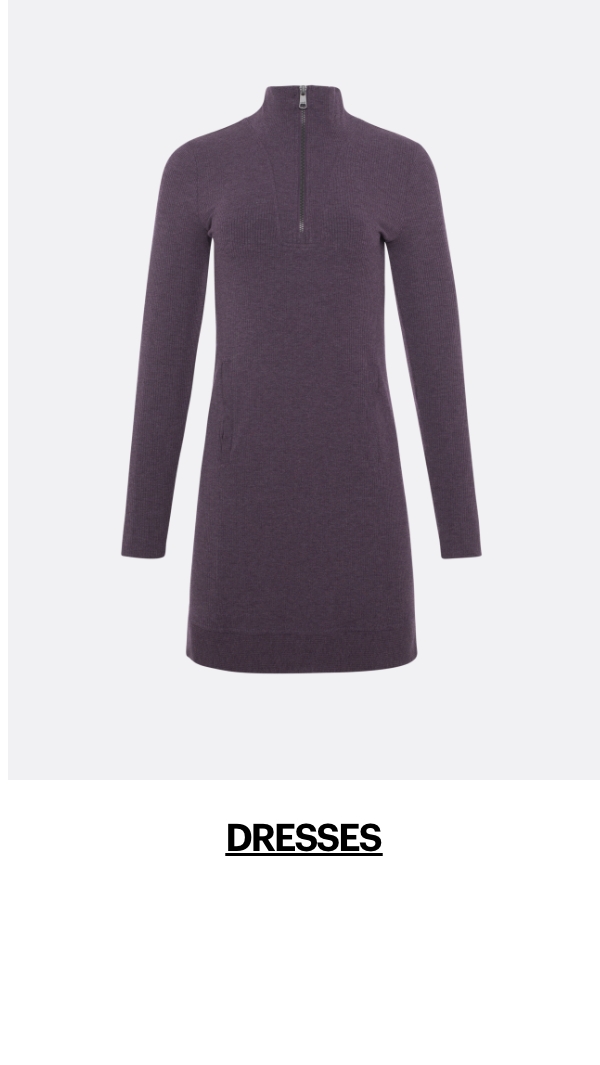Tap the purple zip dress tile
600x1065 pixels.
coord(303,390)
